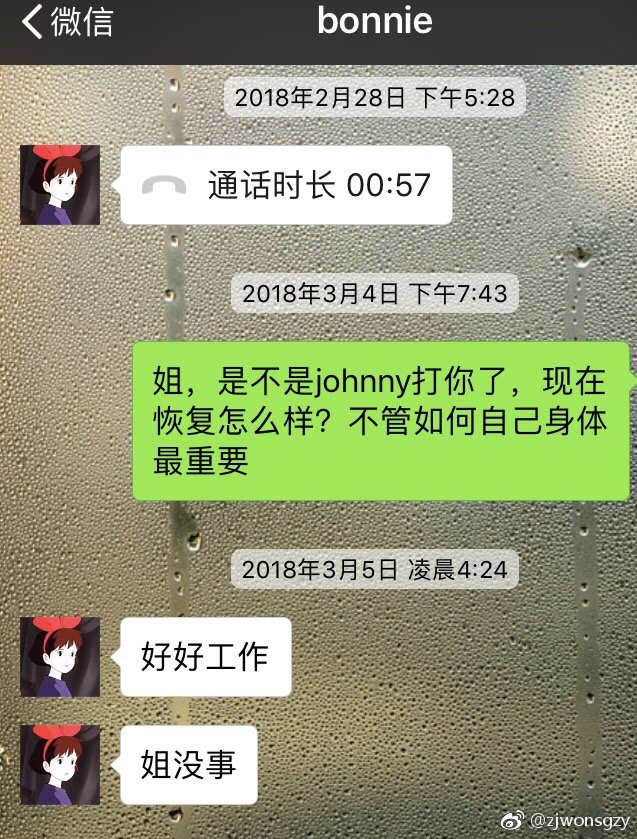The width and height of the screenshot is (637, 839).
Task: Go back to the 微信 chat list
Action: click(x=65, y=22)
